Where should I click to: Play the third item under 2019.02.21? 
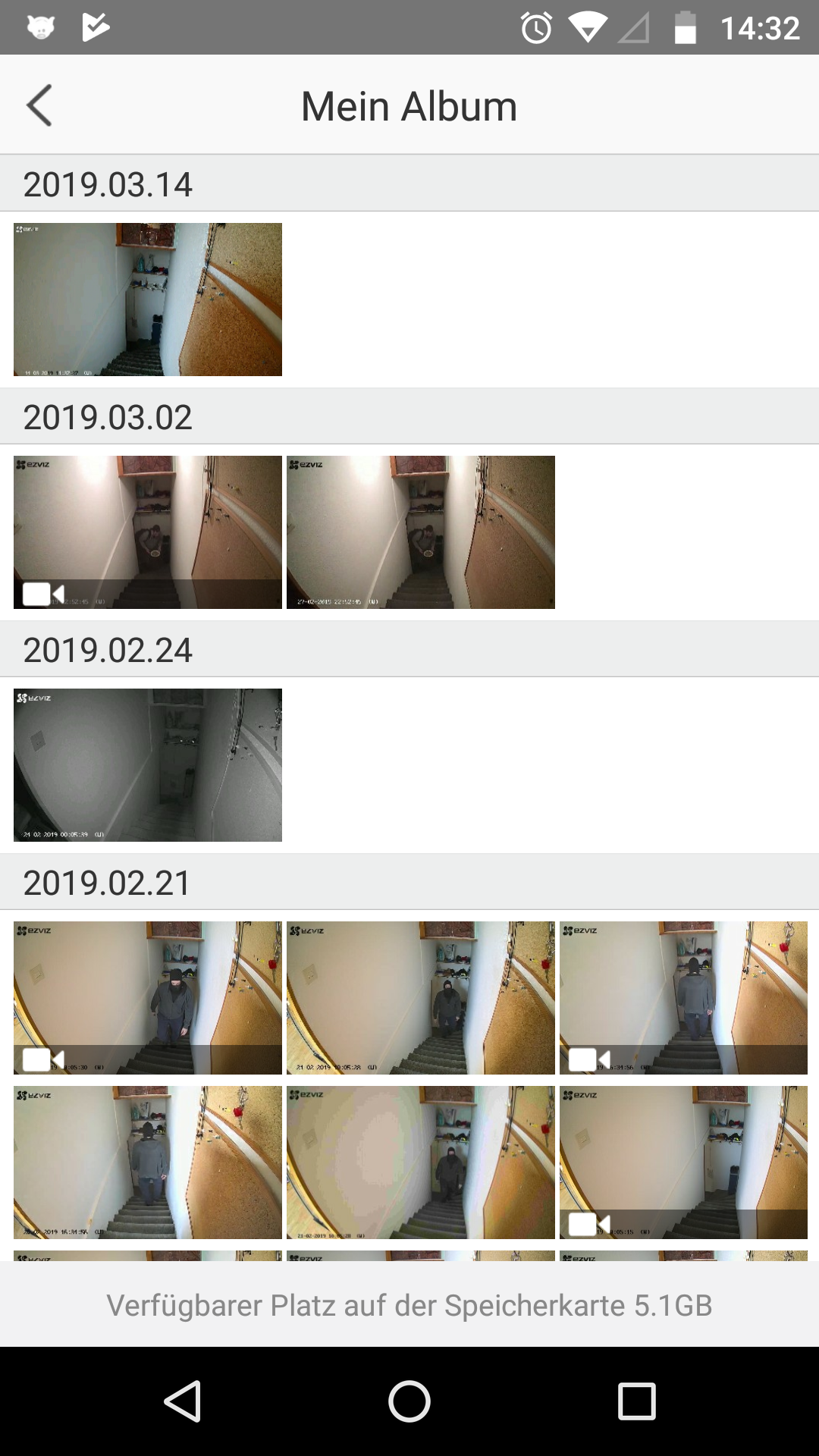click(x=683, y=998)
